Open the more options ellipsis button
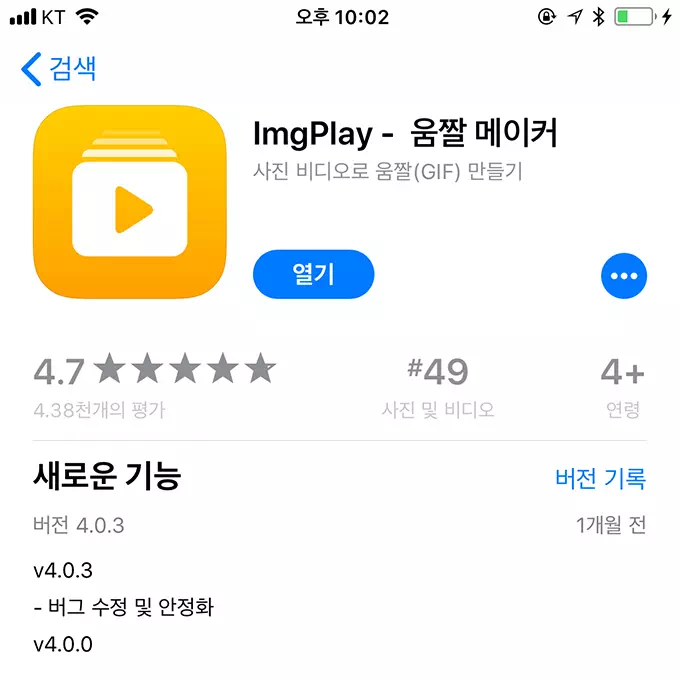This screenshot has height=680, width=680. 624,276
